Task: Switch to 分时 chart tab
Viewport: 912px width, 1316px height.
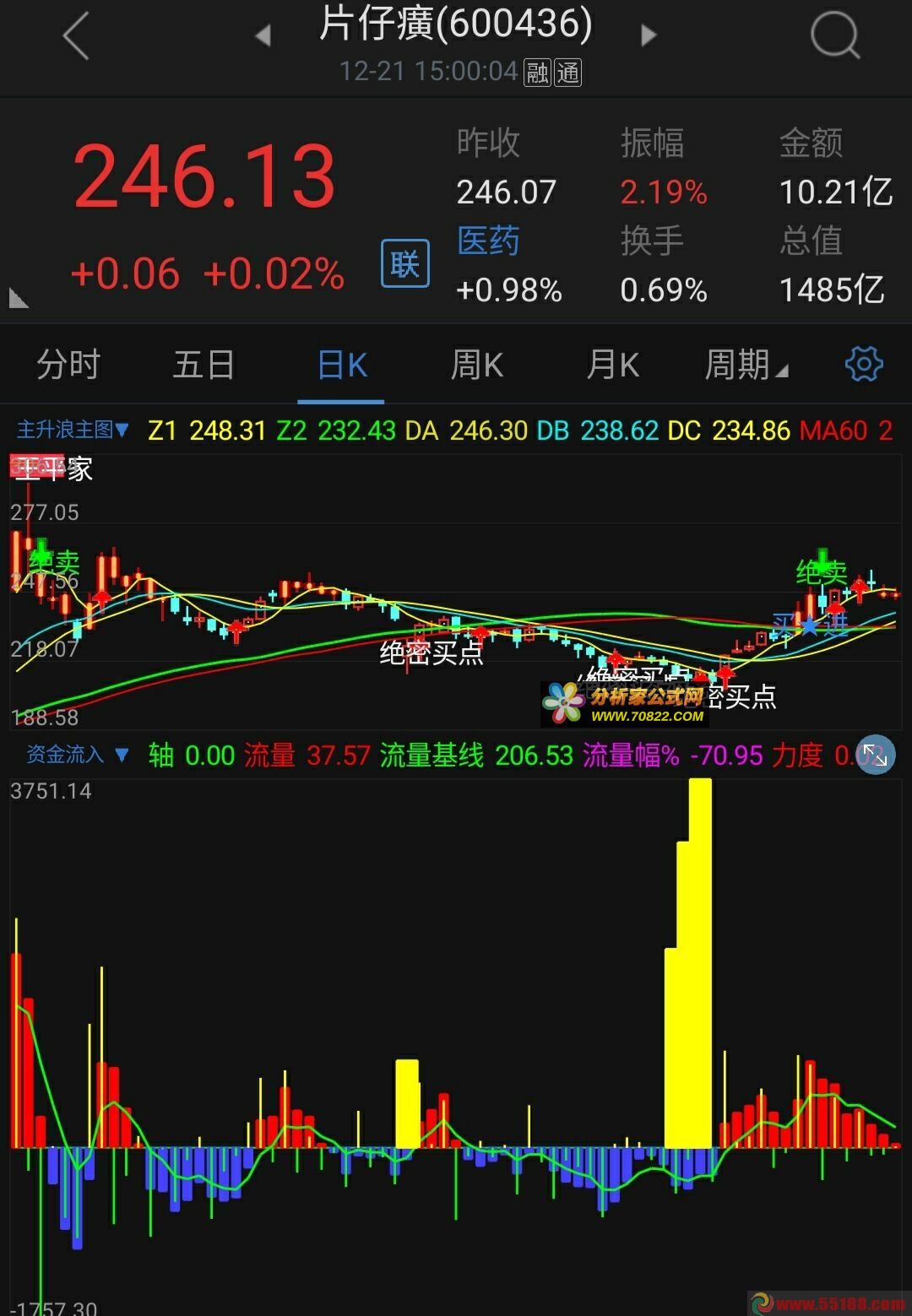Action: 68,366
